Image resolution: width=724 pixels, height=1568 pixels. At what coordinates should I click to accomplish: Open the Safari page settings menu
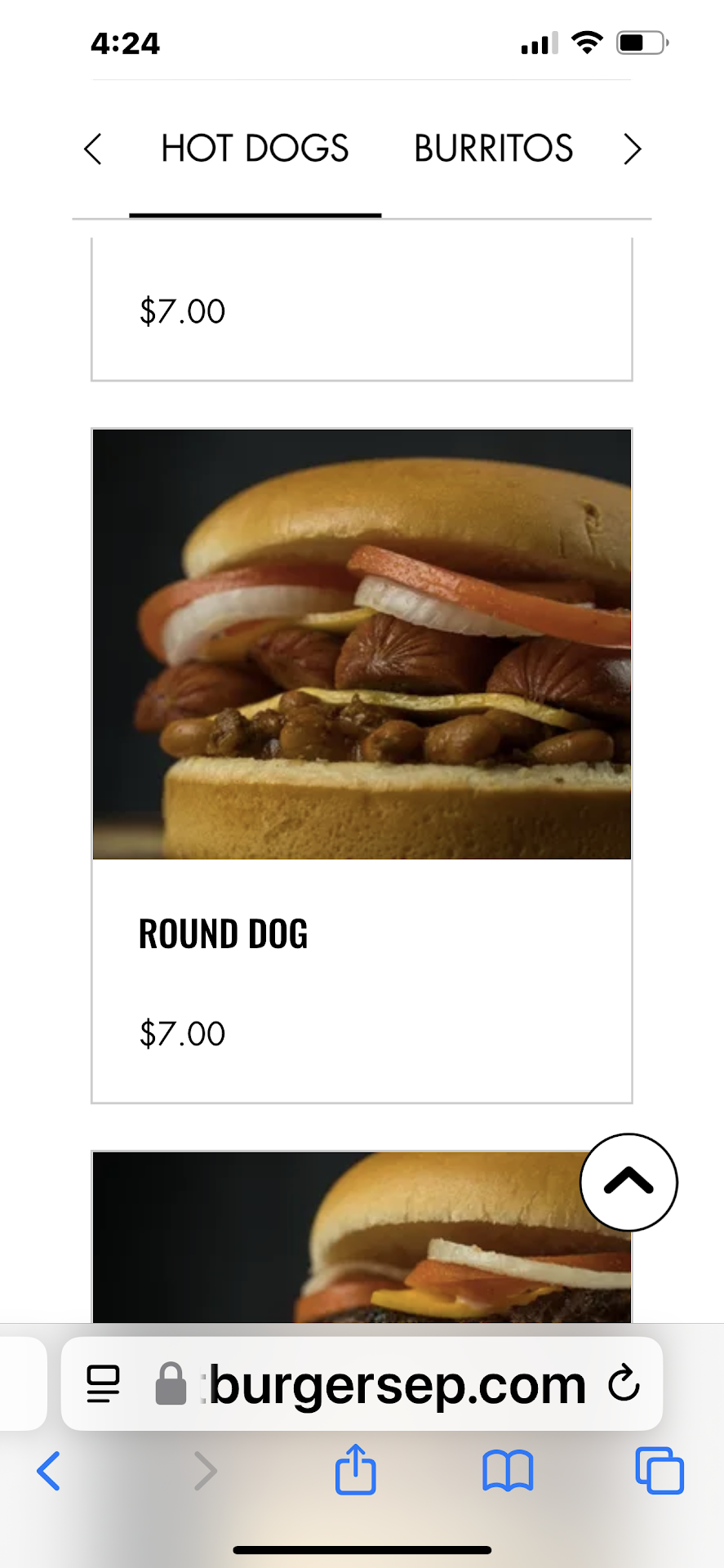(104, 1384)
